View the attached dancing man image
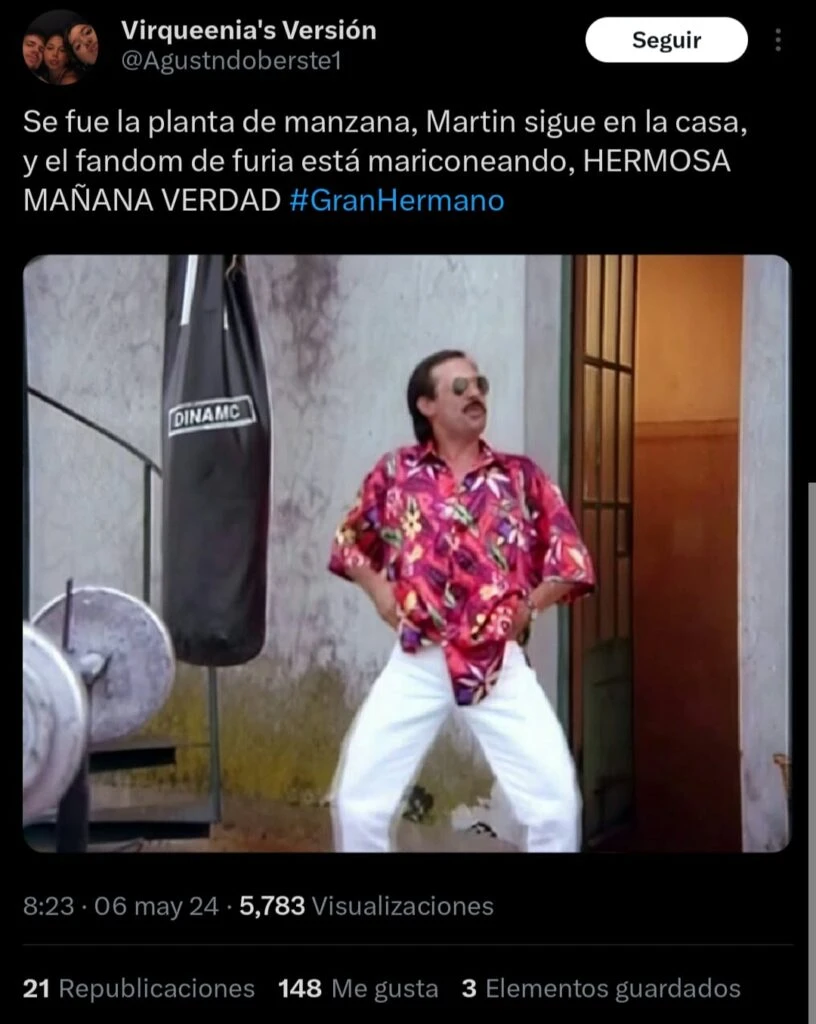Viewport: 816px width, 1024px height. 406,553
